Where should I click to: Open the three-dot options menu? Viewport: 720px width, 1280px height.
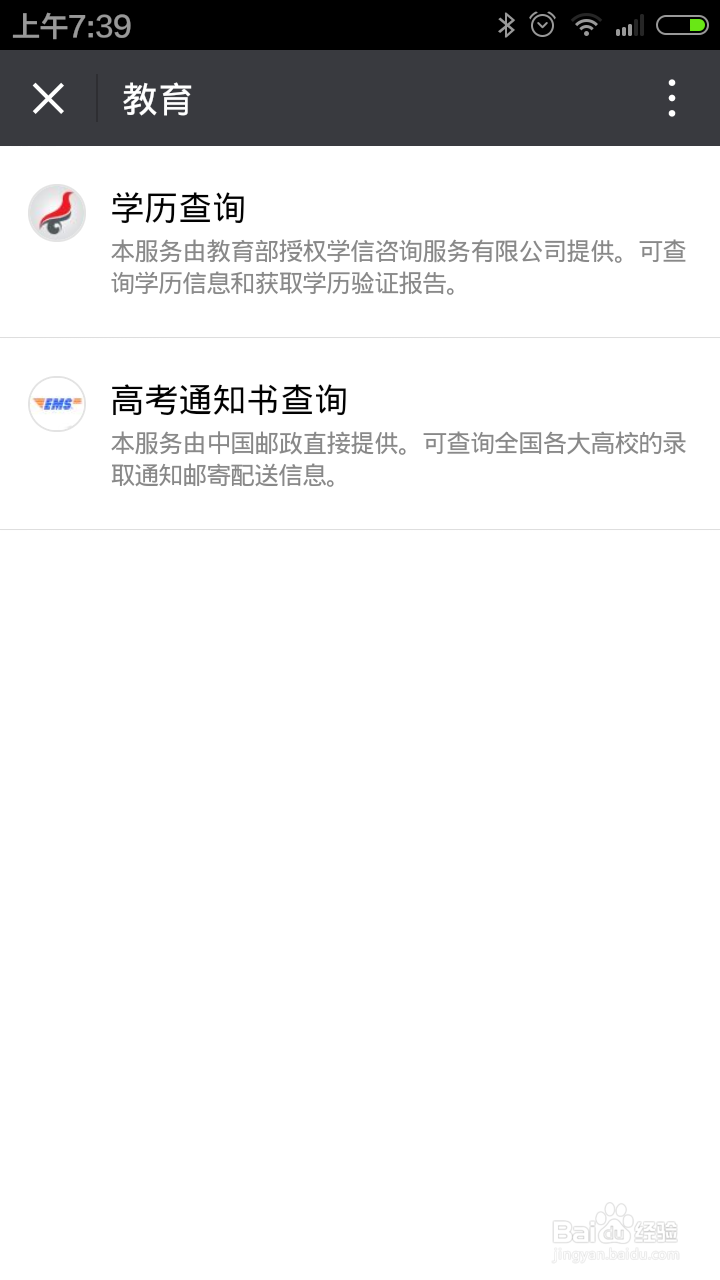[674, 97]
